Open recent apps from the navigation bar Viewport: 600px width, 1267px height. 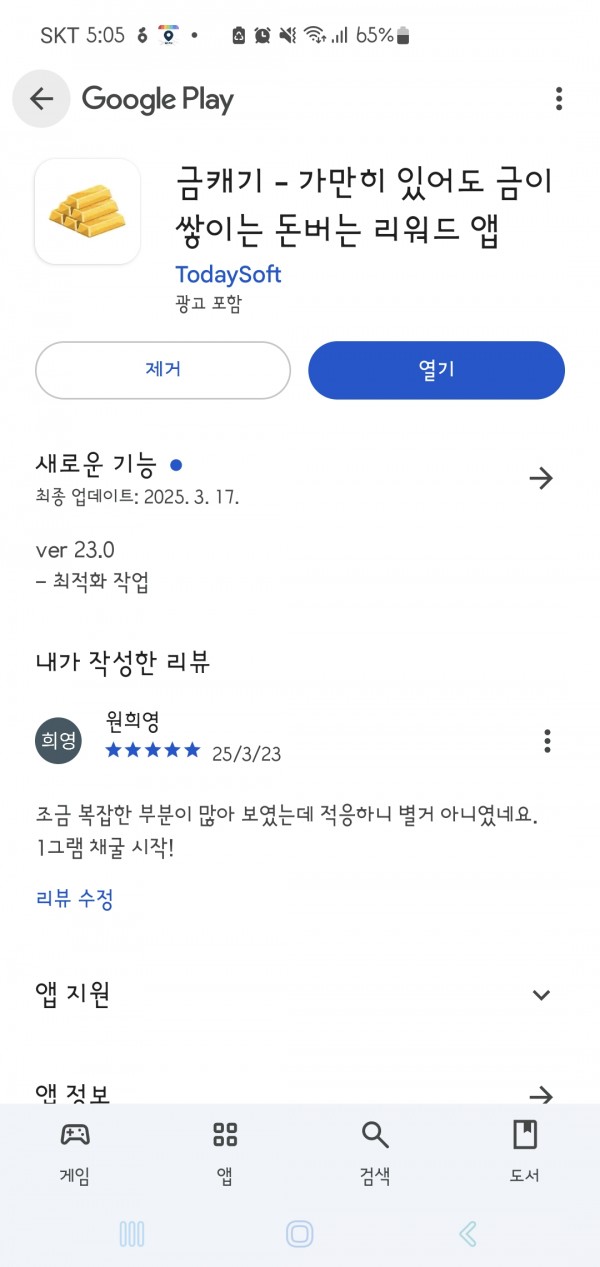(132, 1234)
